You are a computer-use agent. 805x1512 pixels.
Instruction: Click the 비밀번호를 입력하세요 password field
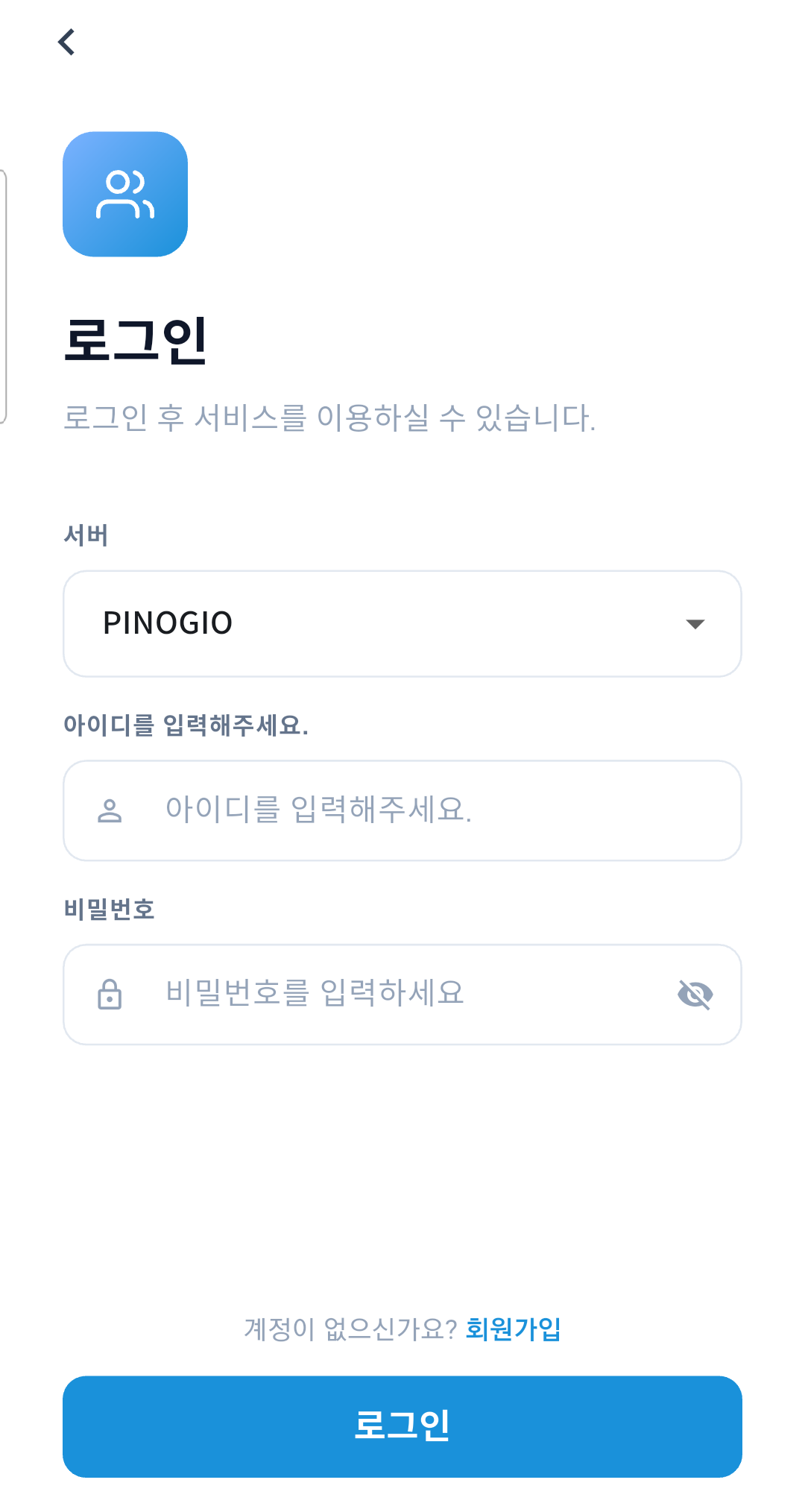pos(373,994)
